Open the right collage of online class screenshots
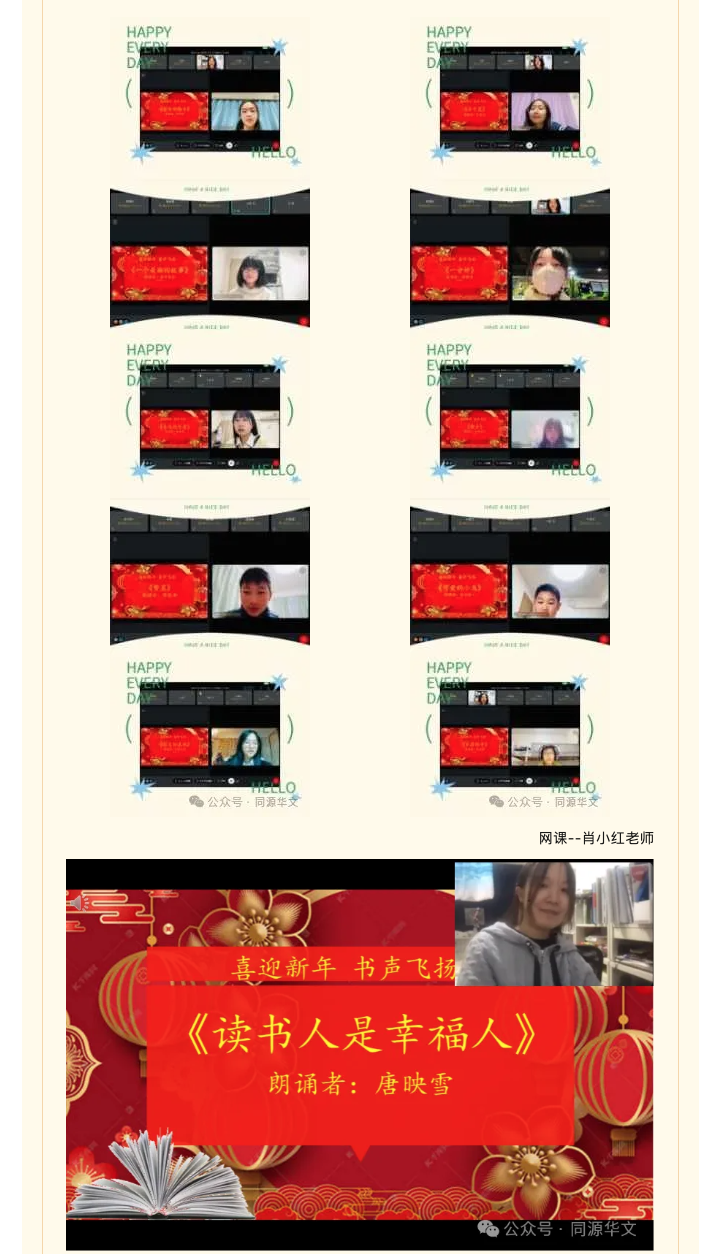The height and width of the screenshot is (1254, 720). pos(510,410)
